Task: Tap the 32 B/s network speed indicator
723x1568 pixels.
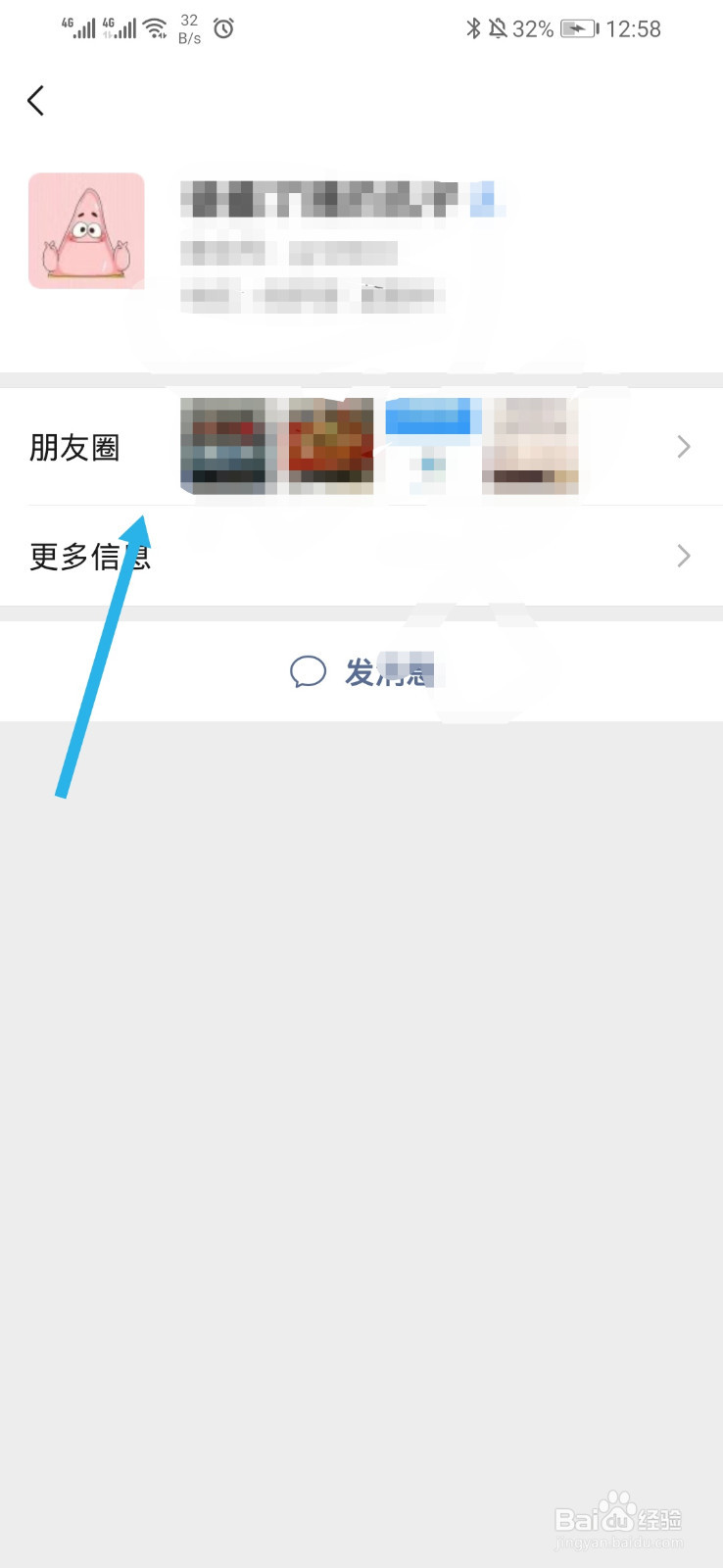Action: tap(187, 27)
